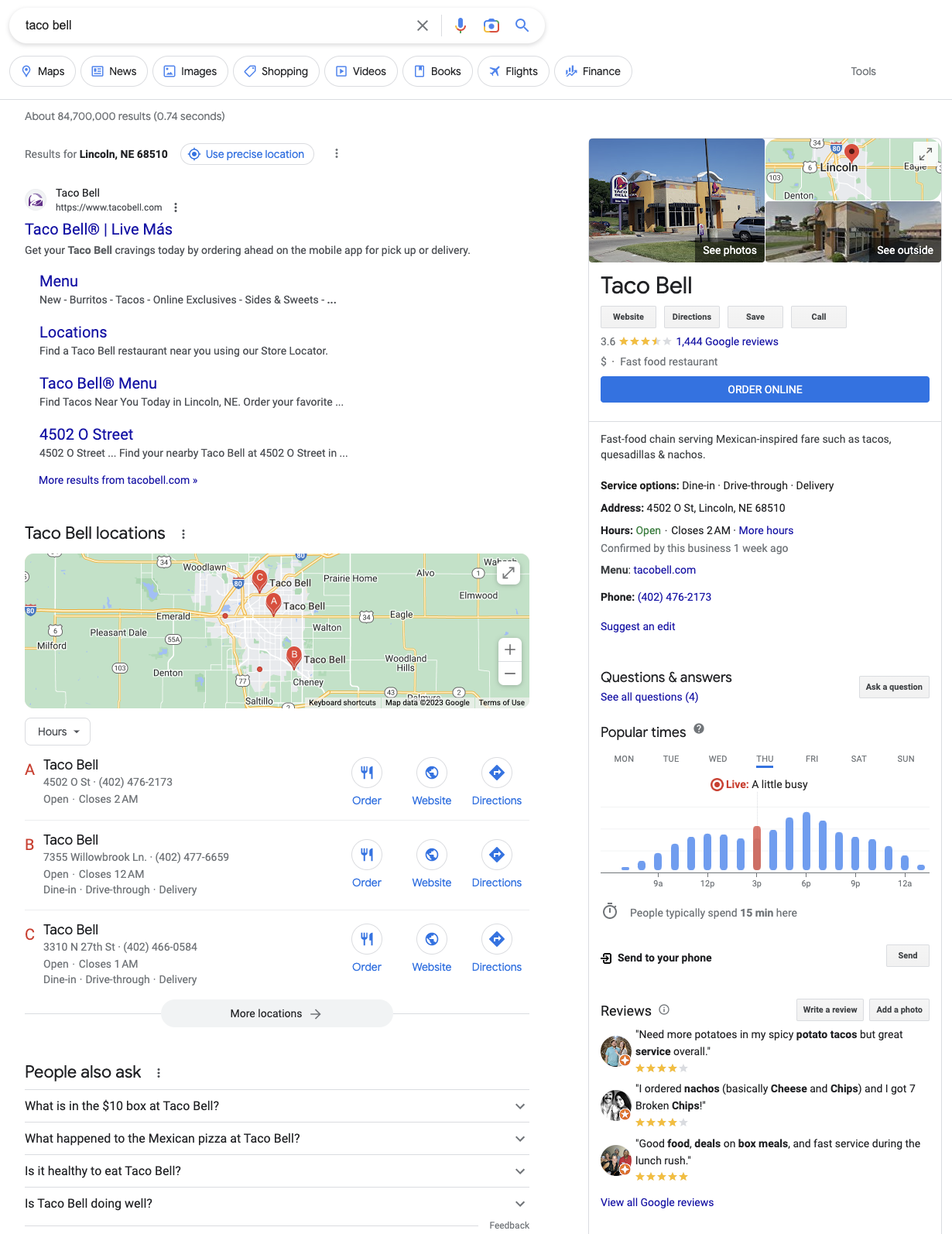
Task: Open the Locations sitelink
Action: 73,332
